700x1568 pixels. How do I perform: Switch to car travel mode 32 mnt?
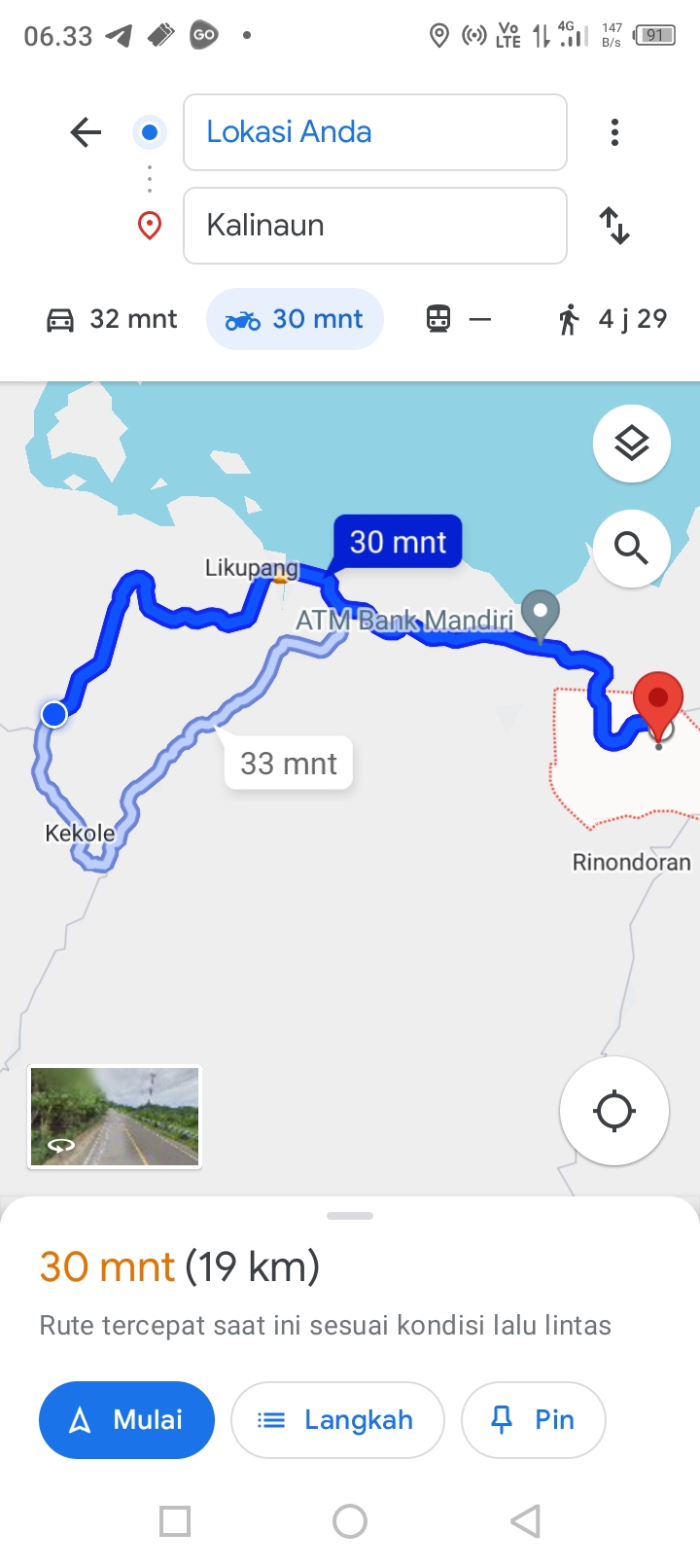112,319
